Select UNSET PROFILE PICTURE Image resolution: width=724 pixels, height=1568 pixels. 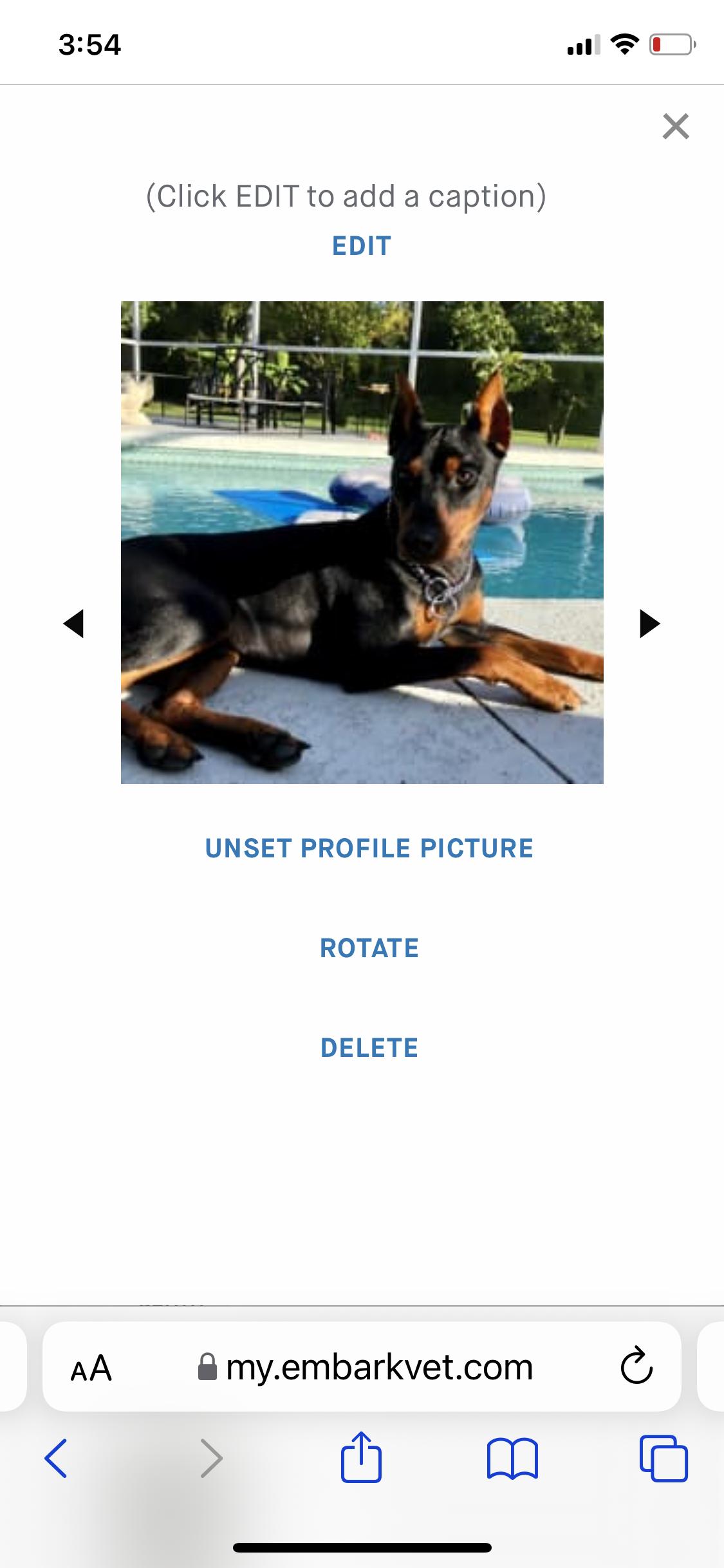coord(369,848)
